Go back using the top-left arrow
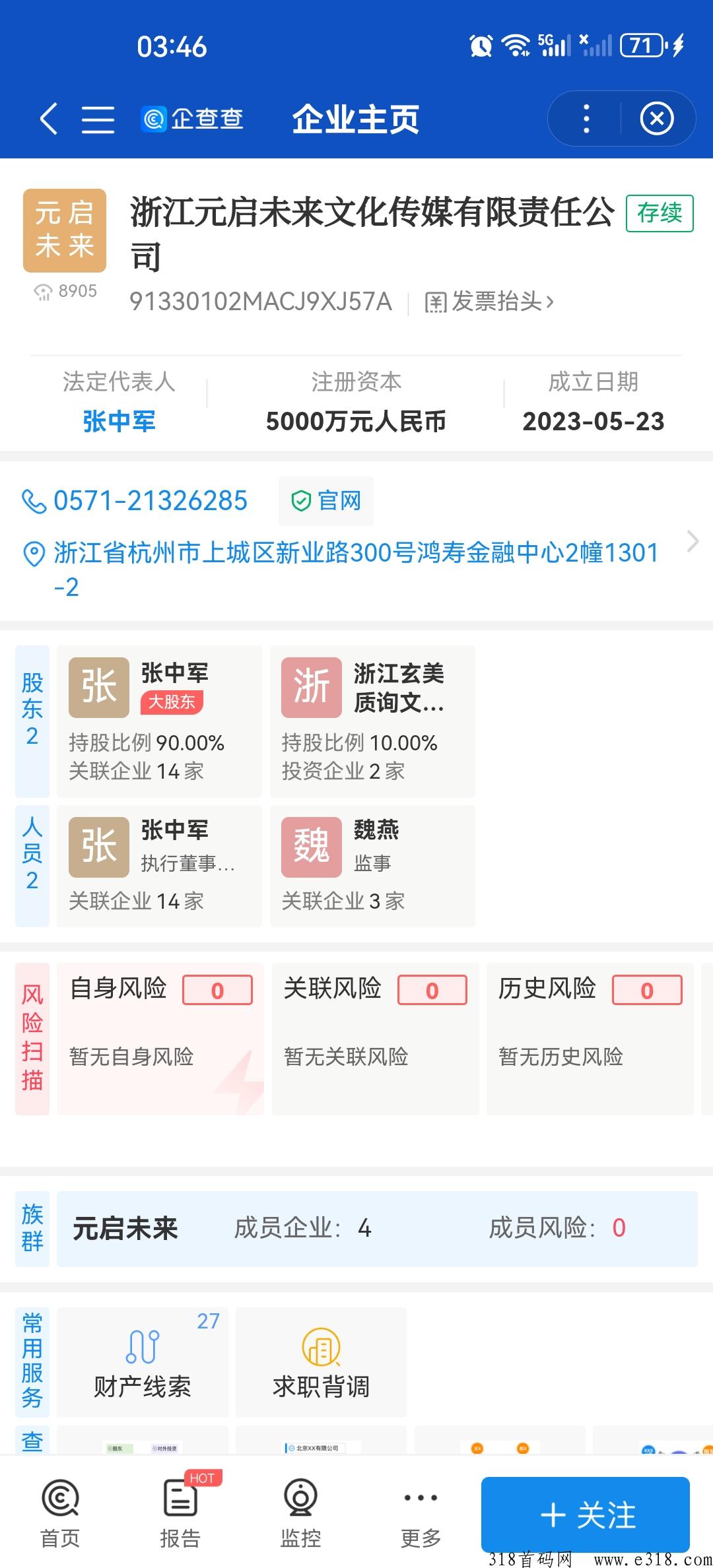 point(48,119)
